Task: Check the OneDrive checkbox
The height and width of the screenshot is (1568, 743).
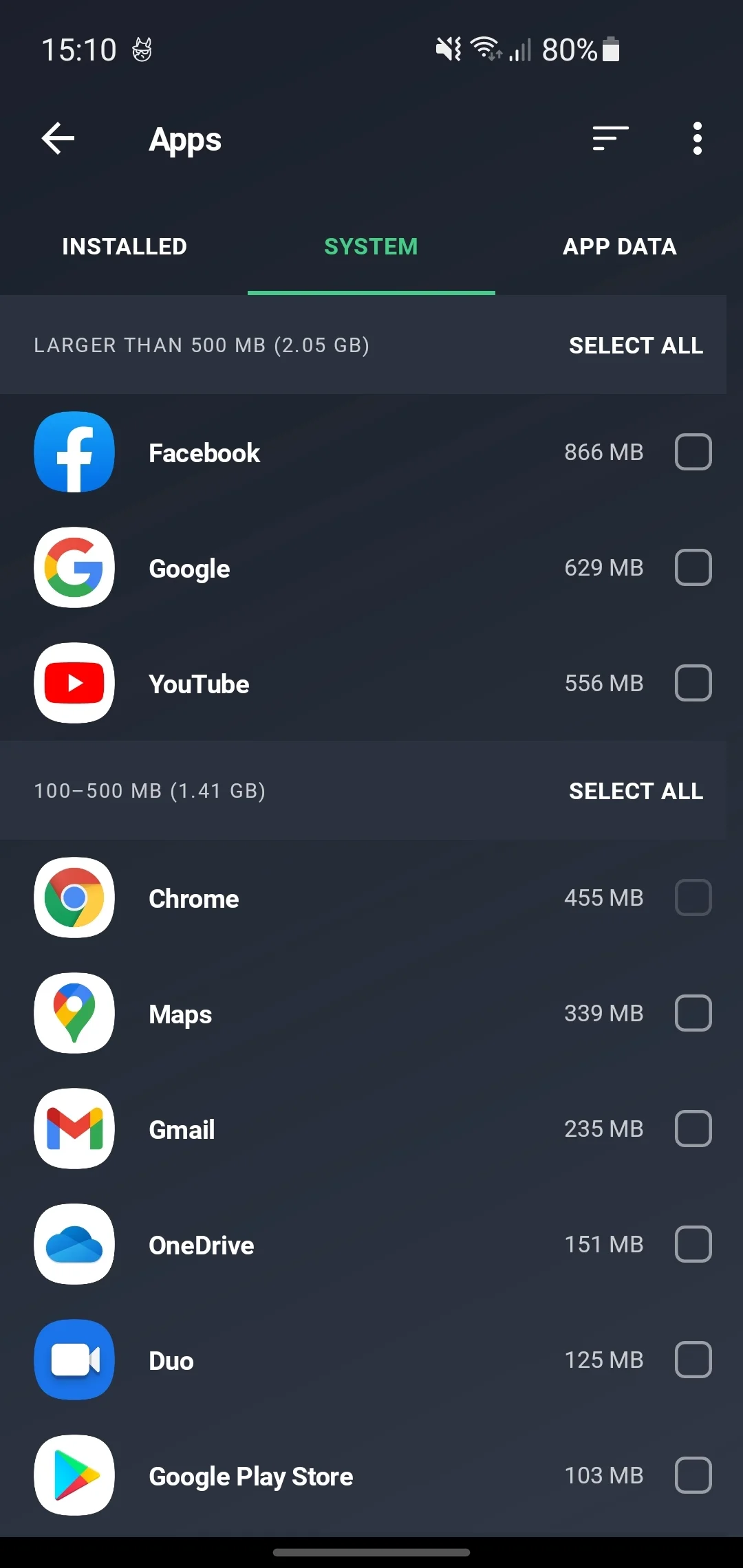Action: tap(693, 1244)
